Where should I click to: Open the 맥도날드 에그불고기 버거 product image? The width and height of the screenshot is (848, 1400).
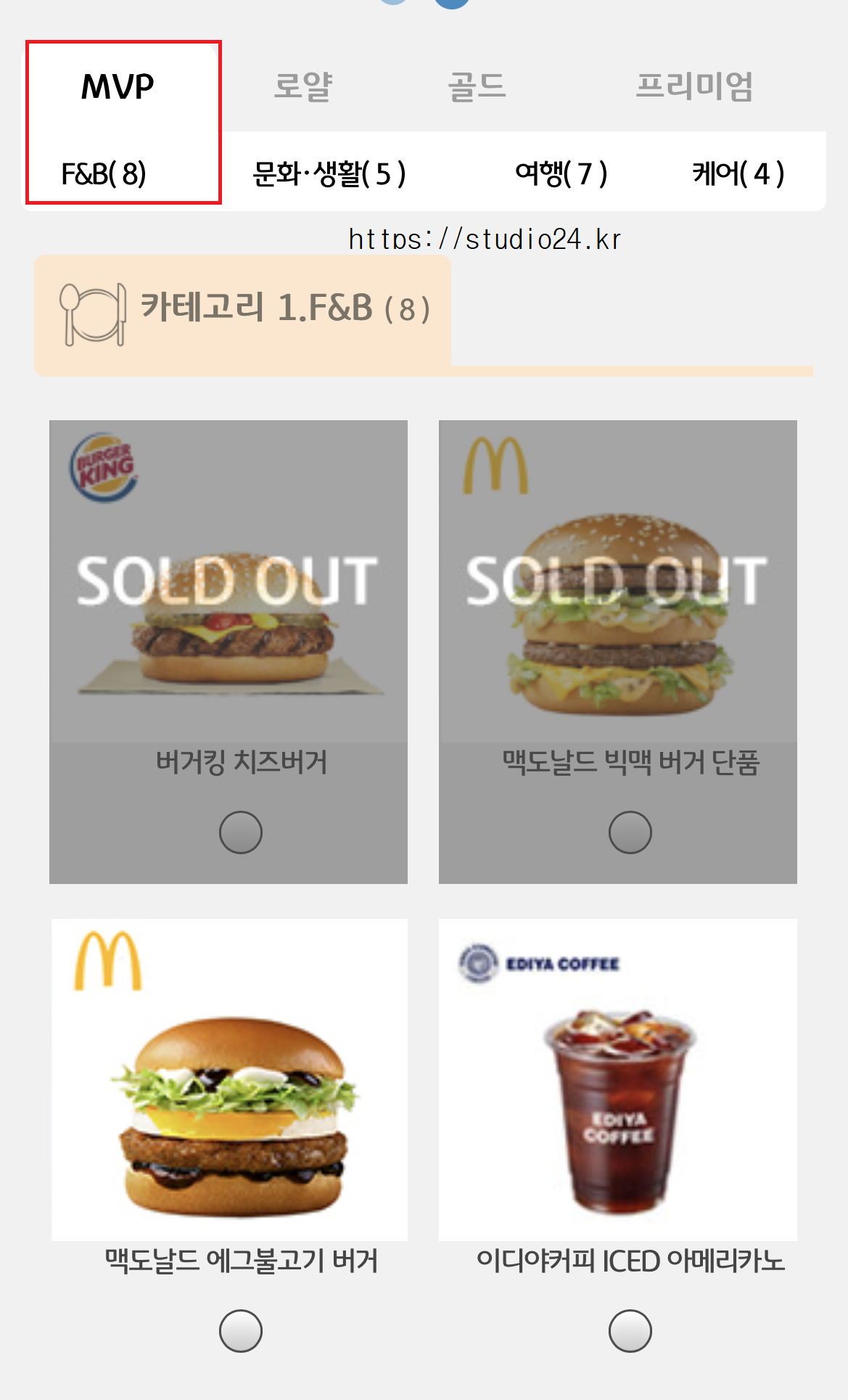click(x=229, y=1080)
